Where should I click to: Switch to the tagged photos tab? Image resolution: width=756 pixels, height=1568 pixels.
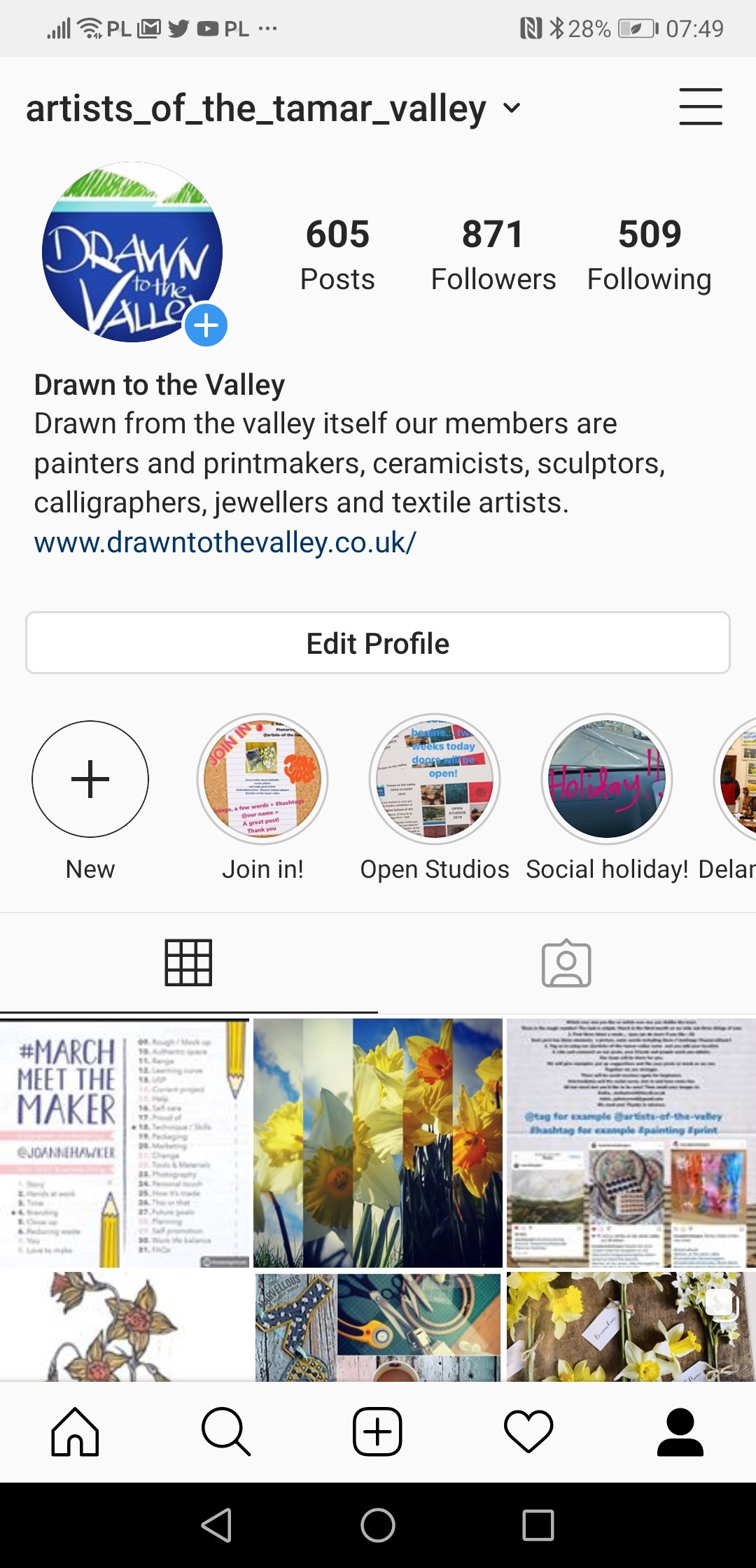point(566,963)
